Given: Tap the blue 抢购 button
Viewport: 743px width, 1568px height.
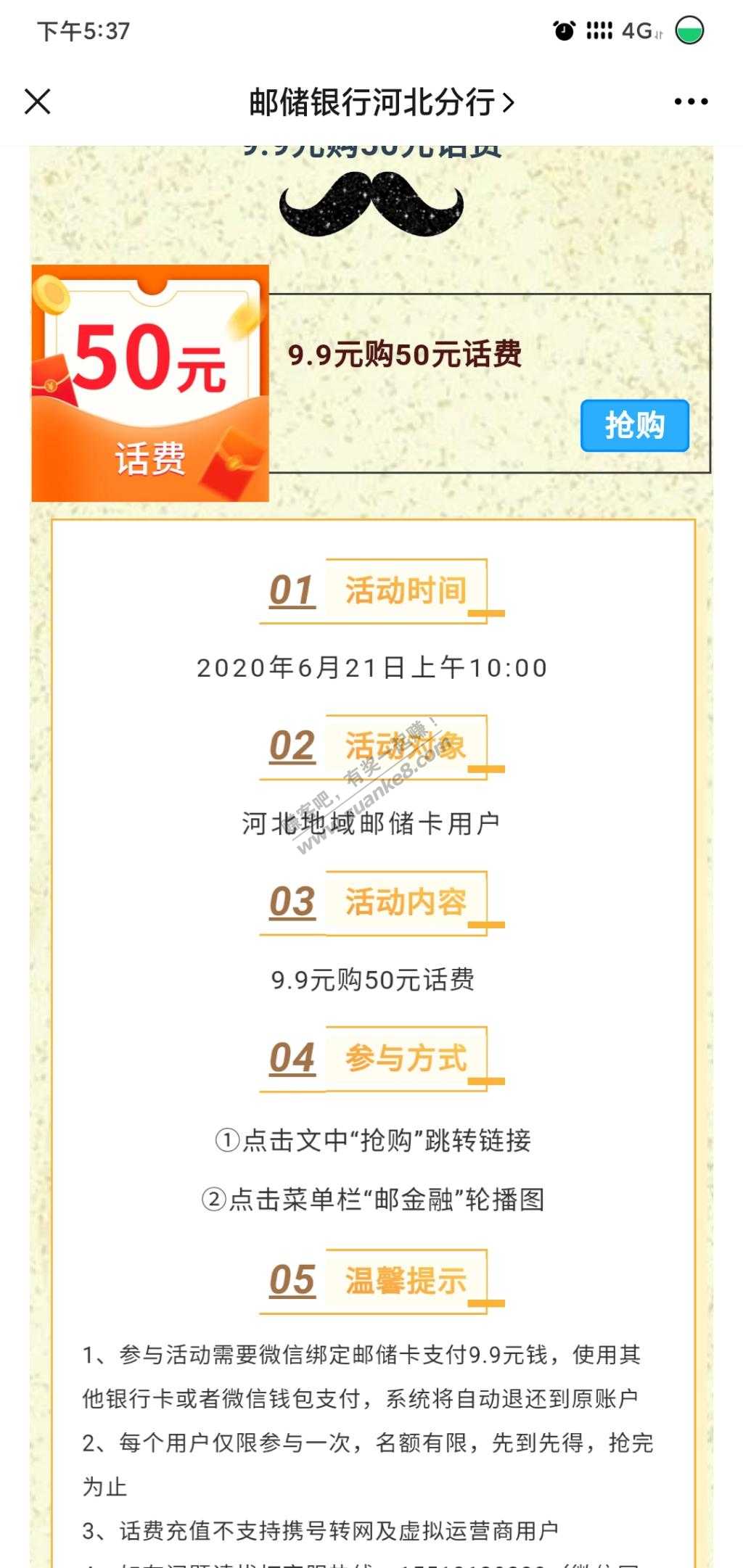Looking at the screenshot, I should [634, 426].
